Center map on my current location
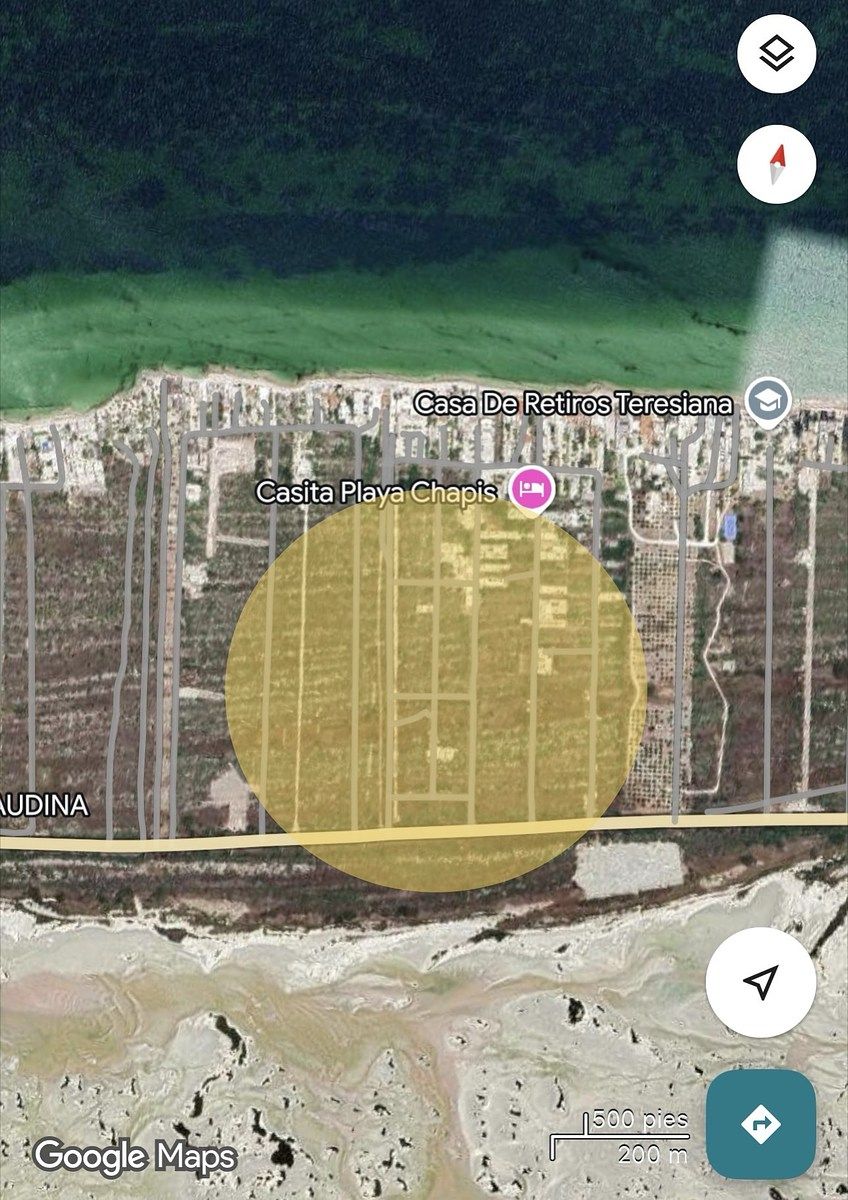Image resolution: width=848 pixels, height=1200 pixels. 760,983
